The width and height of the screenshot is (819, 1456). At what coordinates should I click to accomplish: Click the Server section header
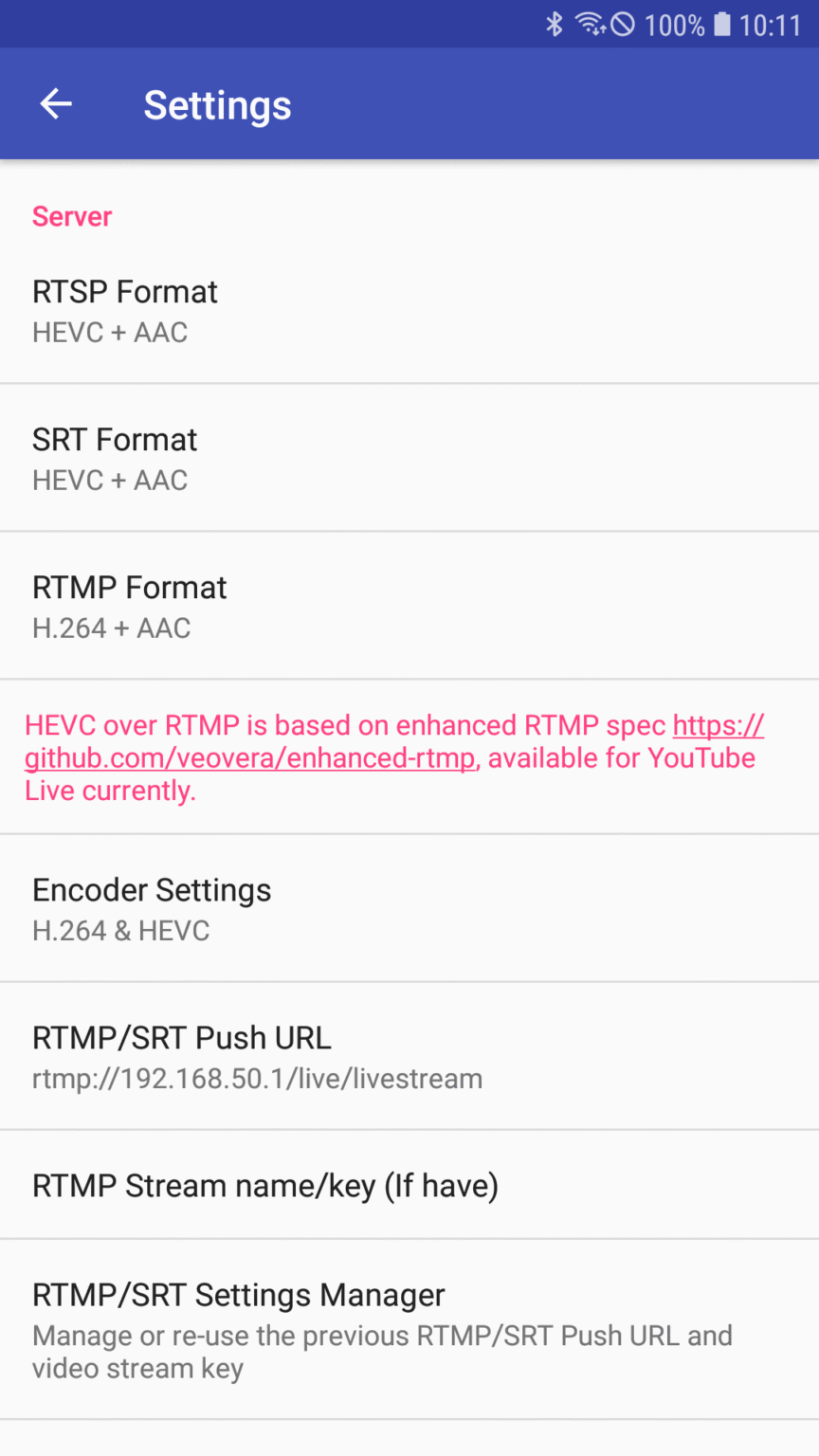[x=71, y=216]
